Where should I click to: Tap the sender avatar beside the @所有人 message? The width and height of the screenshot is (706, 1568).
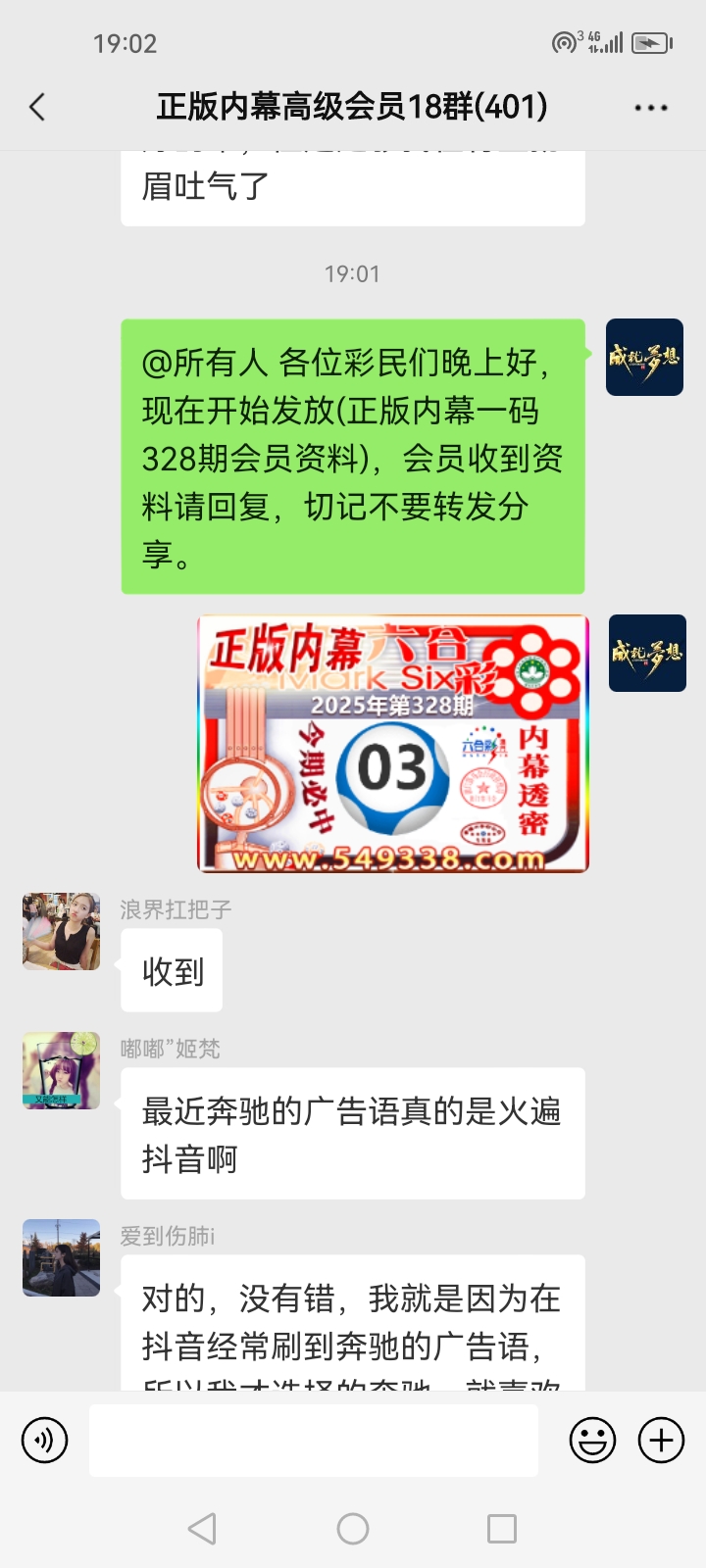644,358
